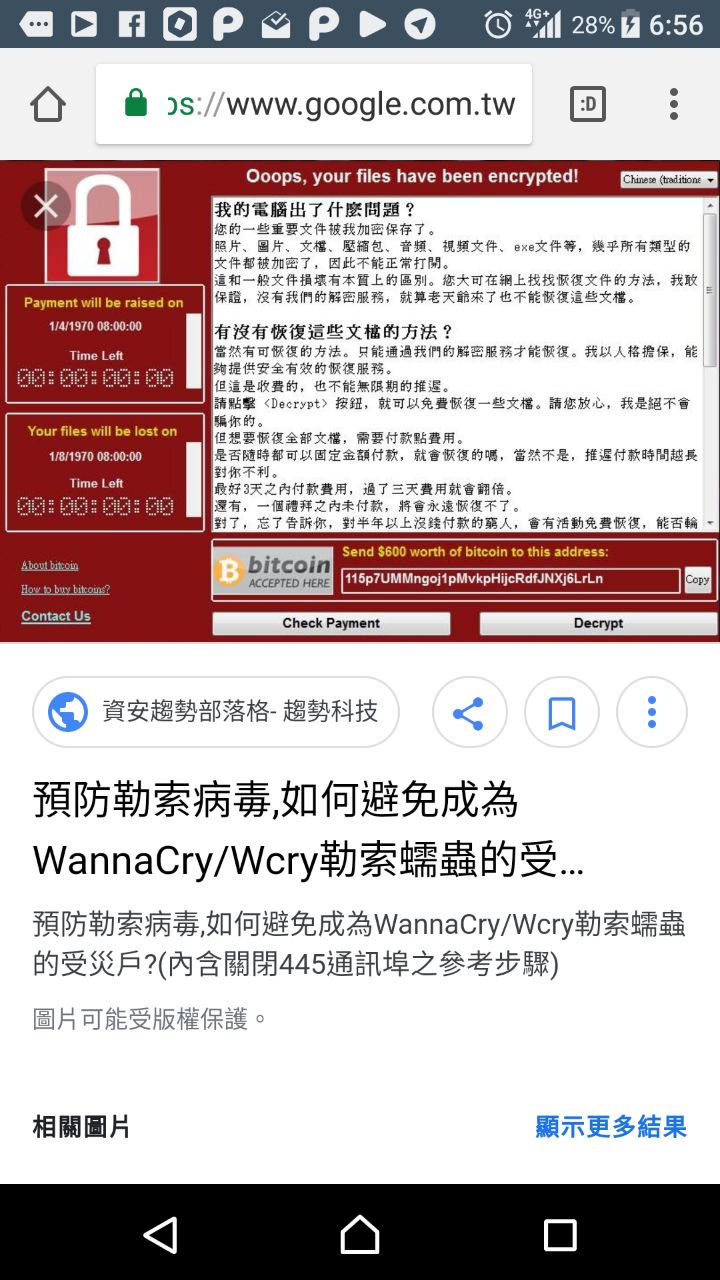Show more related images 顯示更多結果
Screen dimensions: 720x1280
coord(610,1127)
